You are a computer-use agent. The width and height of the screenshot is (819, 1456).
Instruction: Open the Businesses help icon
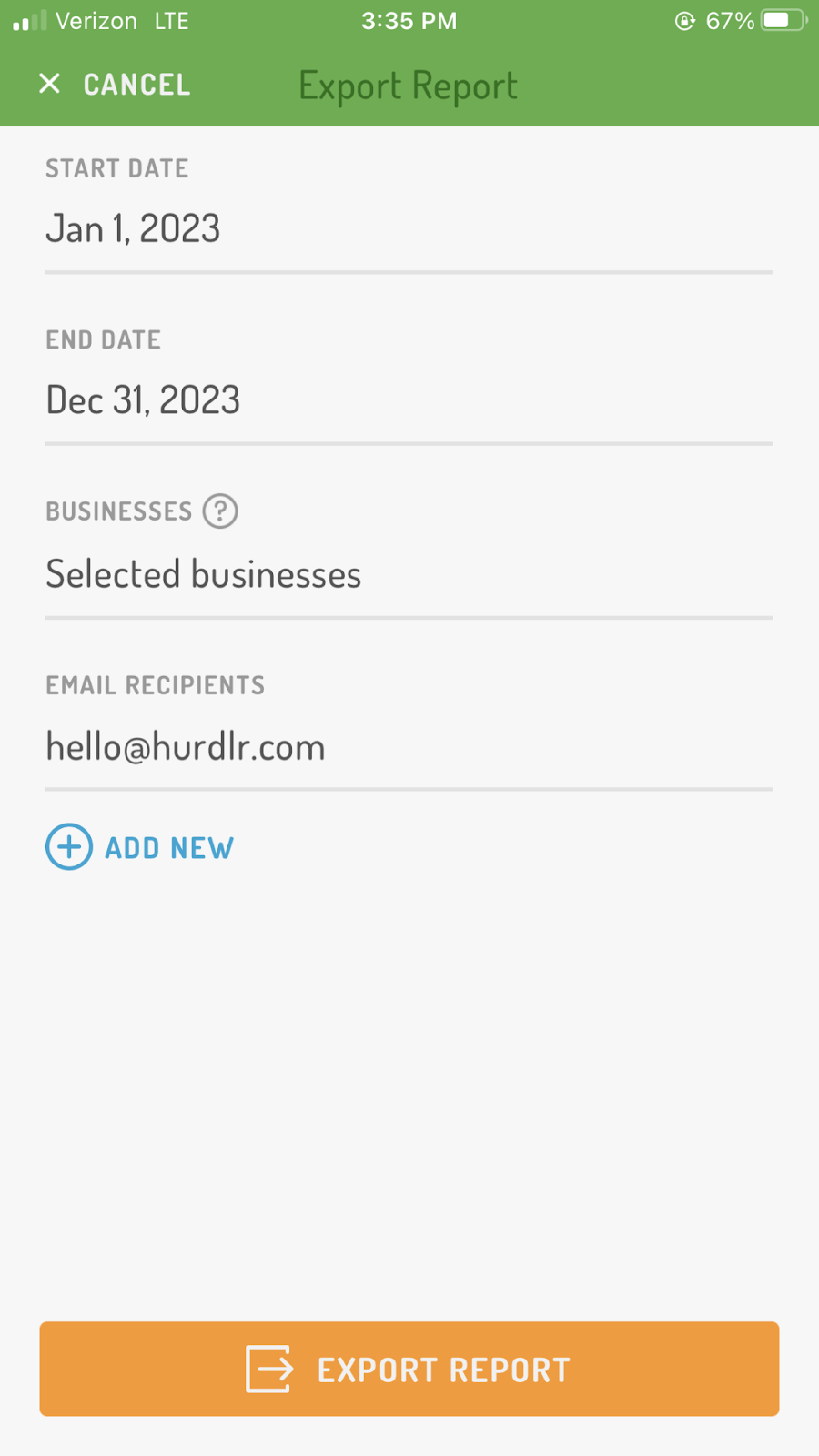pyautogui.click(x=220, y=511)
